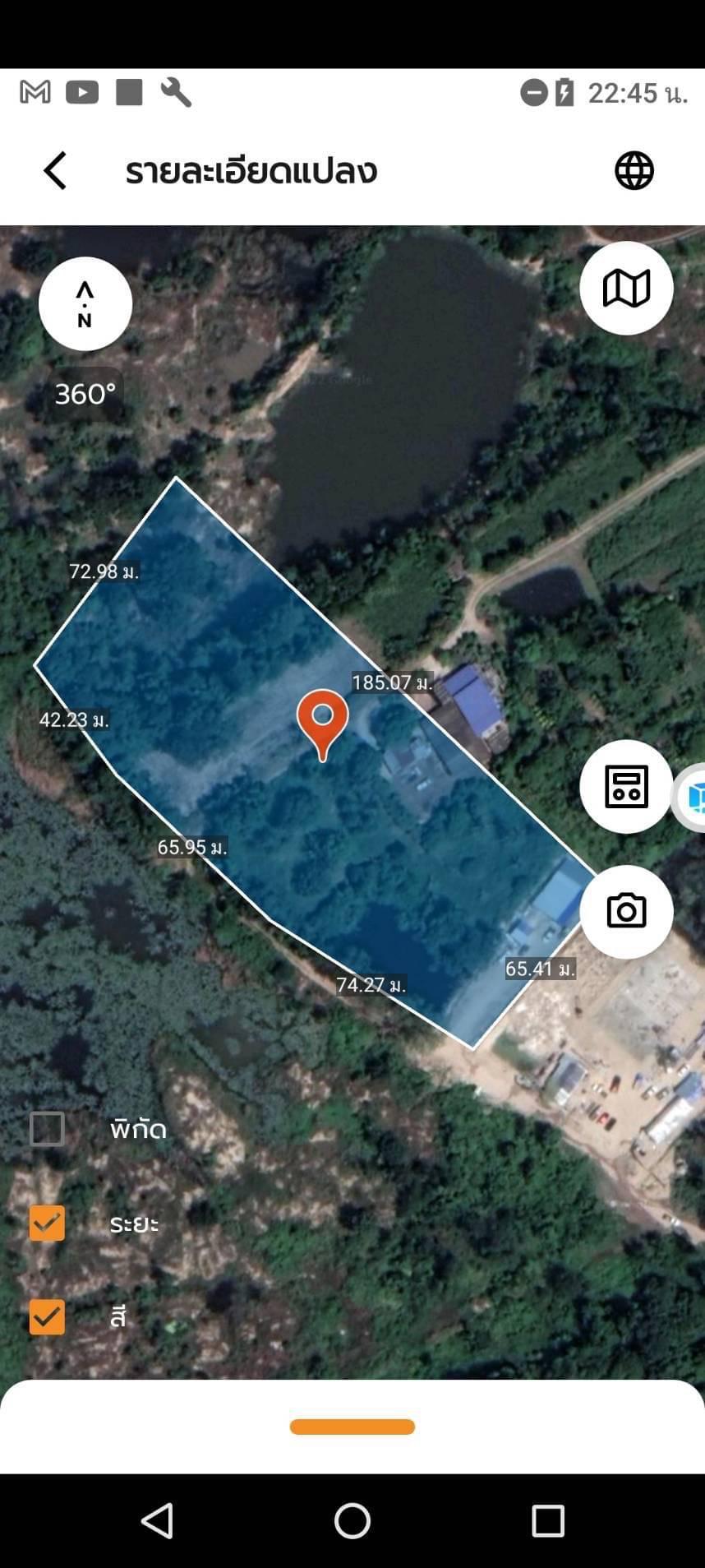Tap the orange bottom sheet handle
The image size is (705, 1568).
(352, 1427)
